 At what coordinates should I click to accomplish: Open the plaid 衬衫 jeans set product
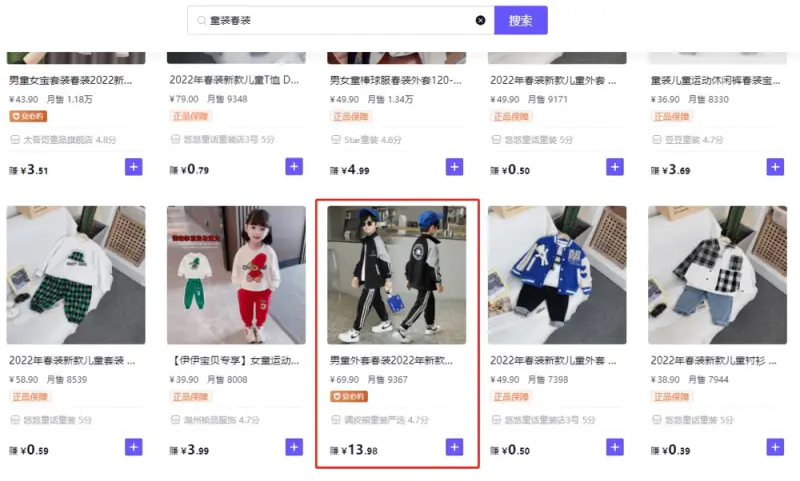point(716,275)
